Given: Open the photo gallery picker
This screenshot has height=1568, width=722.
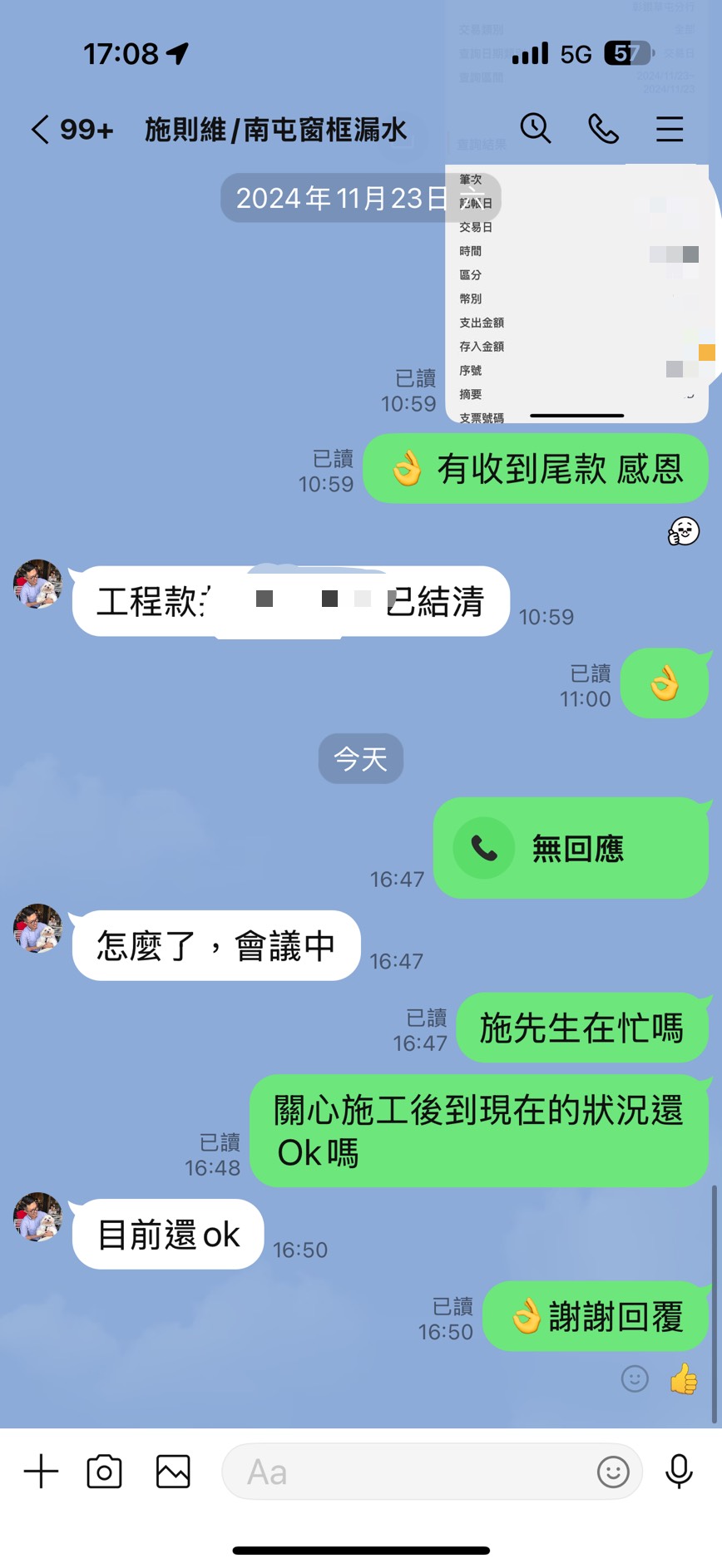Looking at the screenshot, I should coord(173,1472).
